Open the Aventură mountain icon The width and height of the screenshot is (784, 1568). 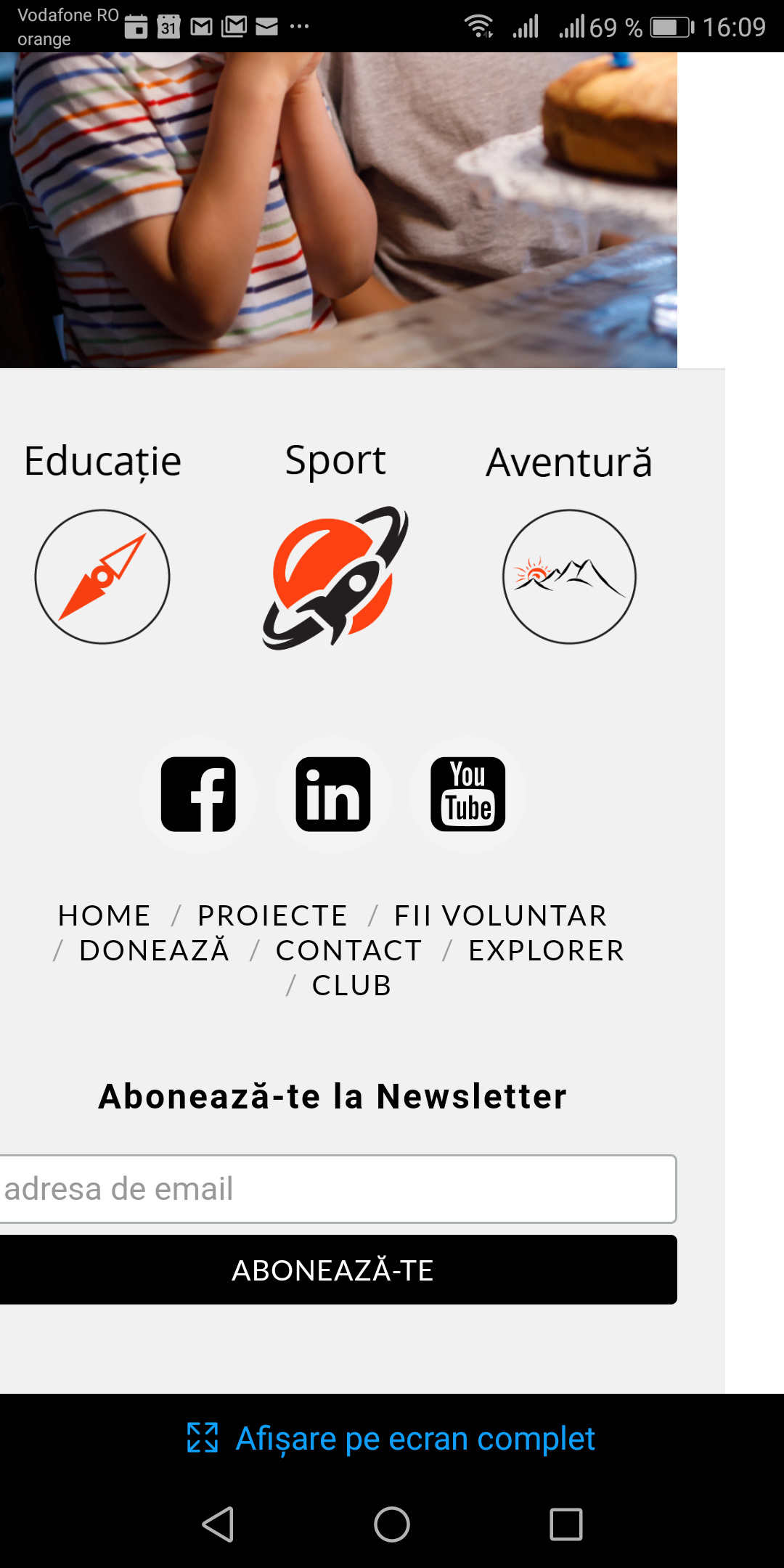point(569,576)
